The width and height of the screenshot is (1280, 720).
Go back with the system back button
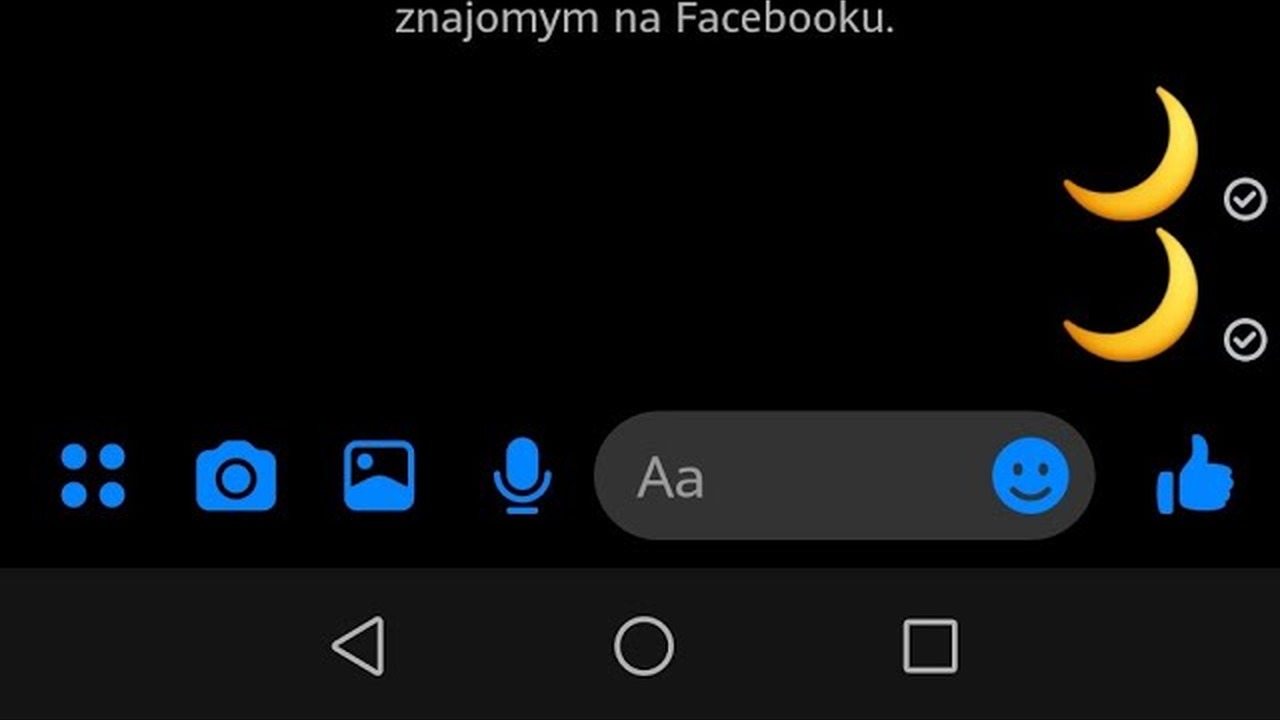pos(358,646)
